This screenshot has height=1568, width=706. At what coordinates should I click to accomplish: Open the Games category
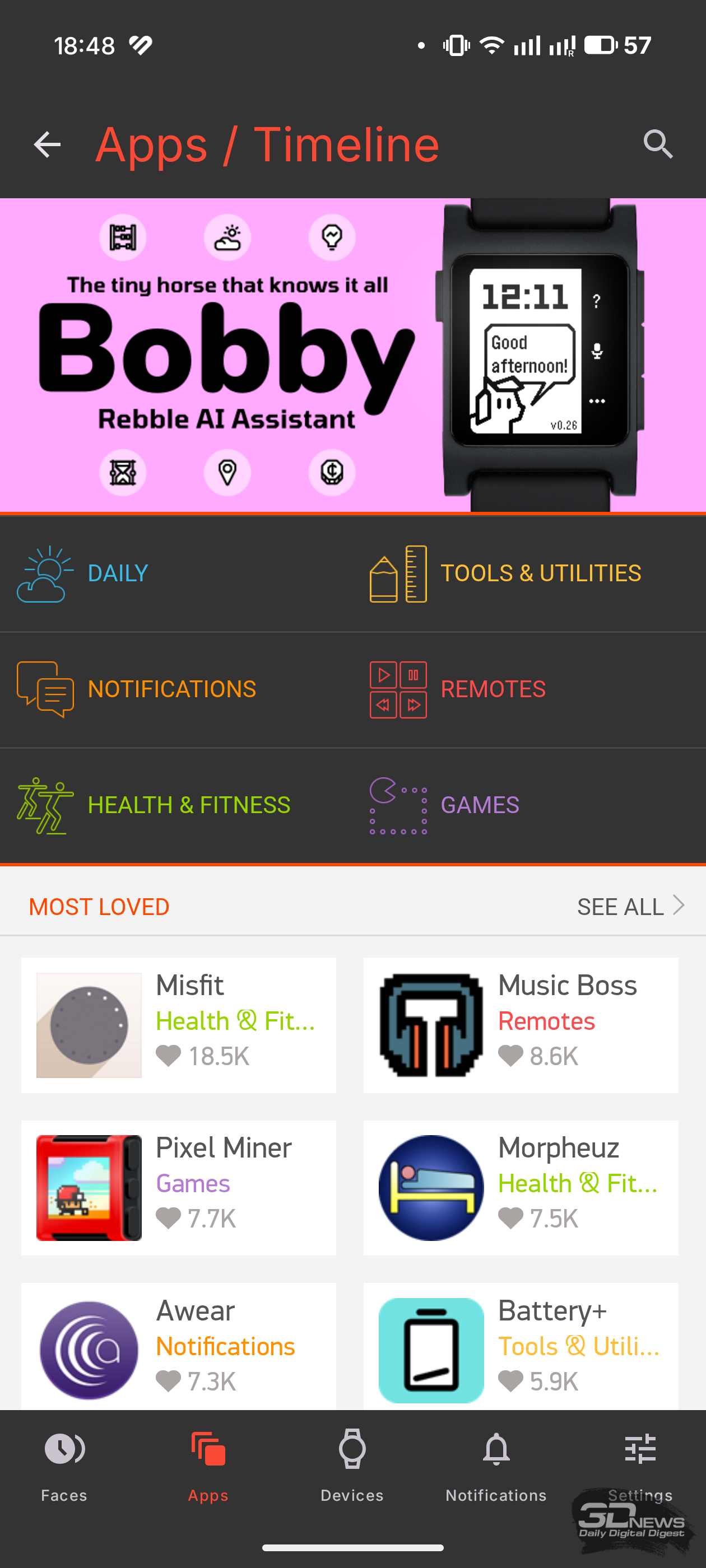pyautogui.click(x=480, y=805)
